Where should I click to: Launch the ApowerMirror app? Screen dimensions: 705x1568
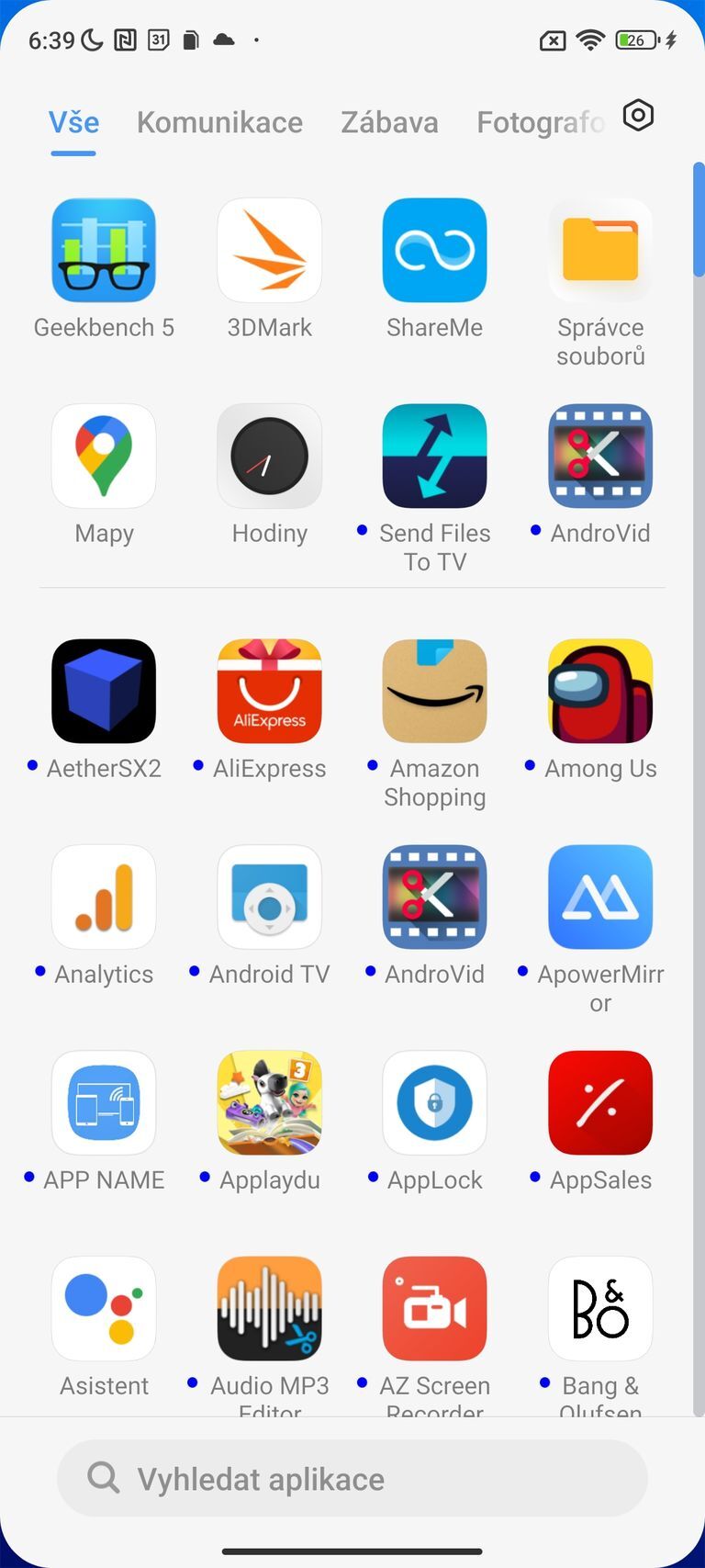[600, 897]
